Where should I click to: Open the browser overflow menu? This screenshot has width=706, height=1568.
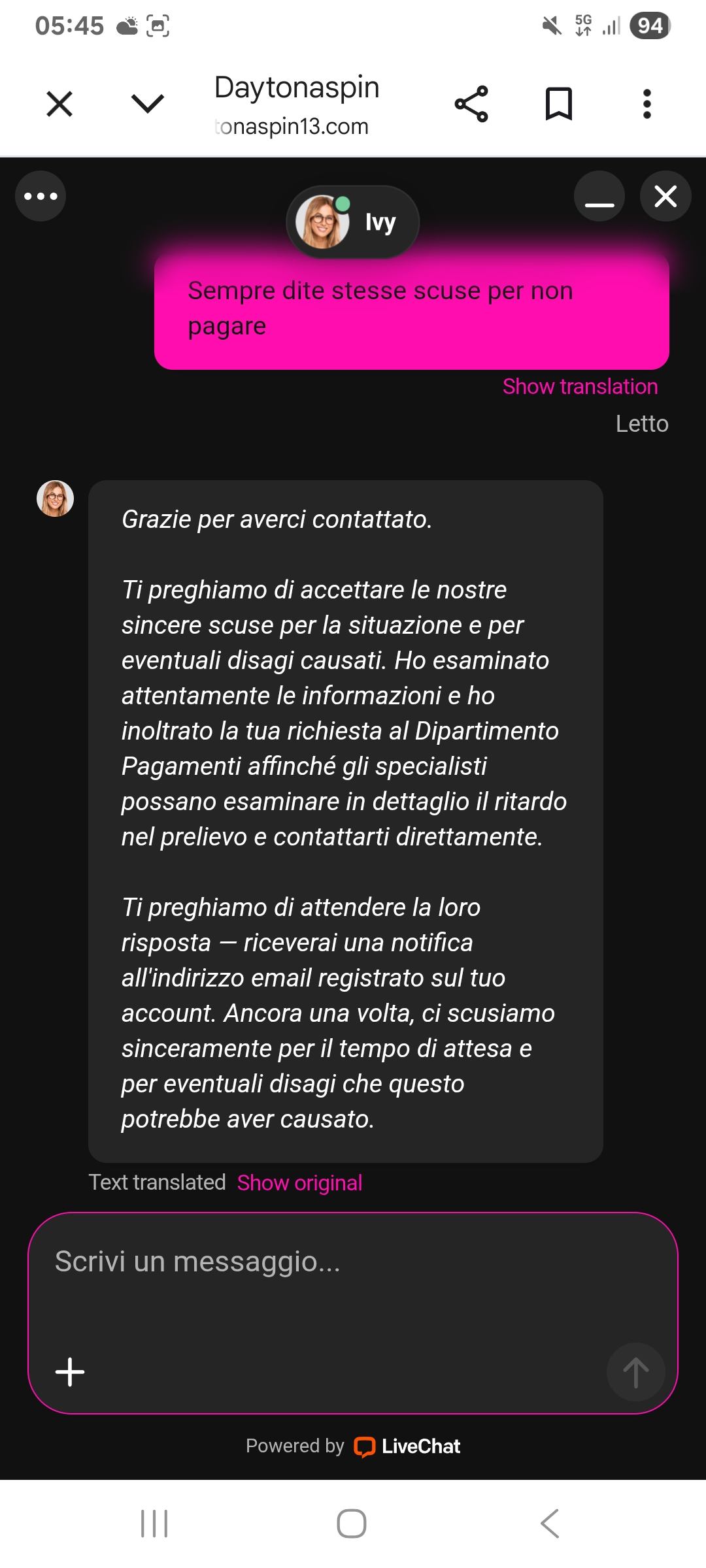647,104
